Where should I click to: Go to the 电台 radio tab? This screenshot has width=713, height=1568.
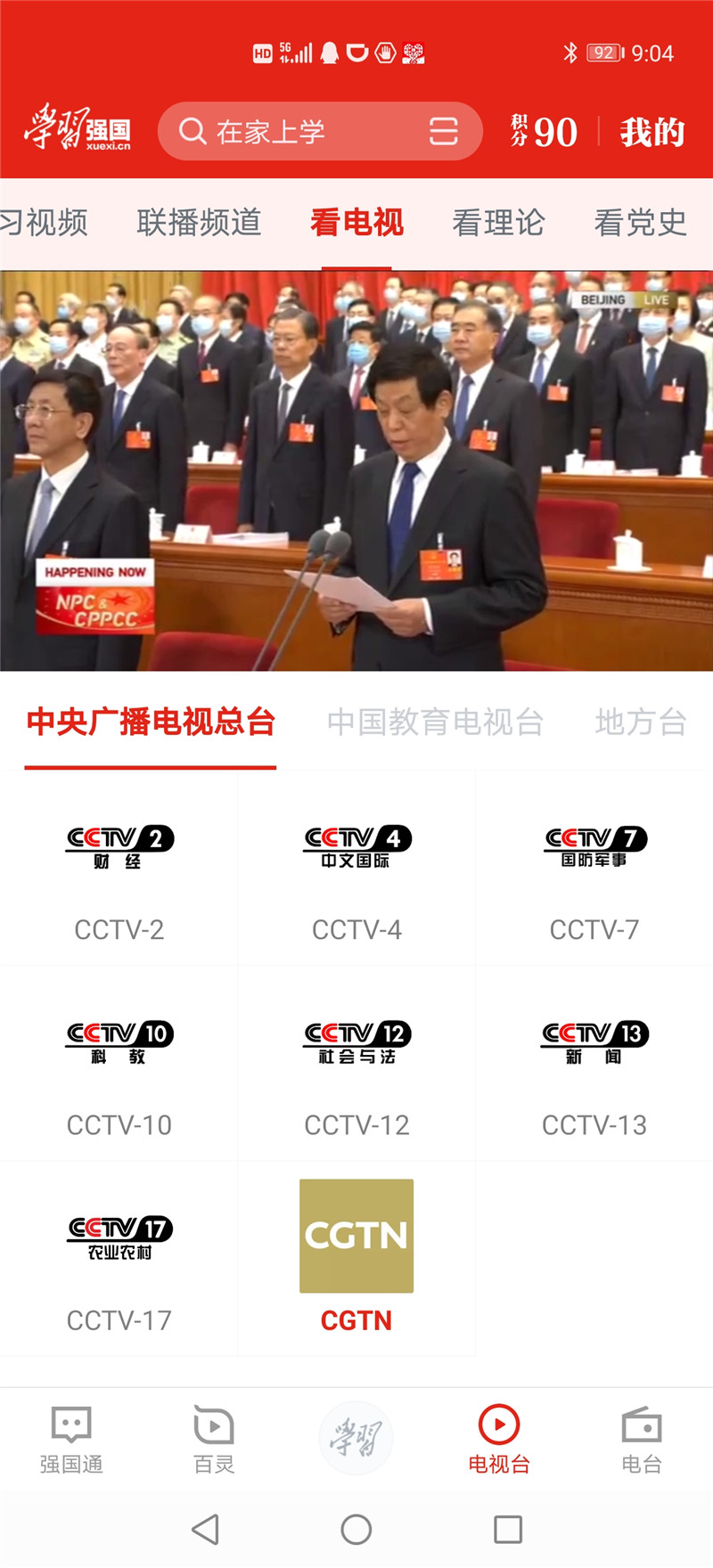click(x=642, y=1439)
